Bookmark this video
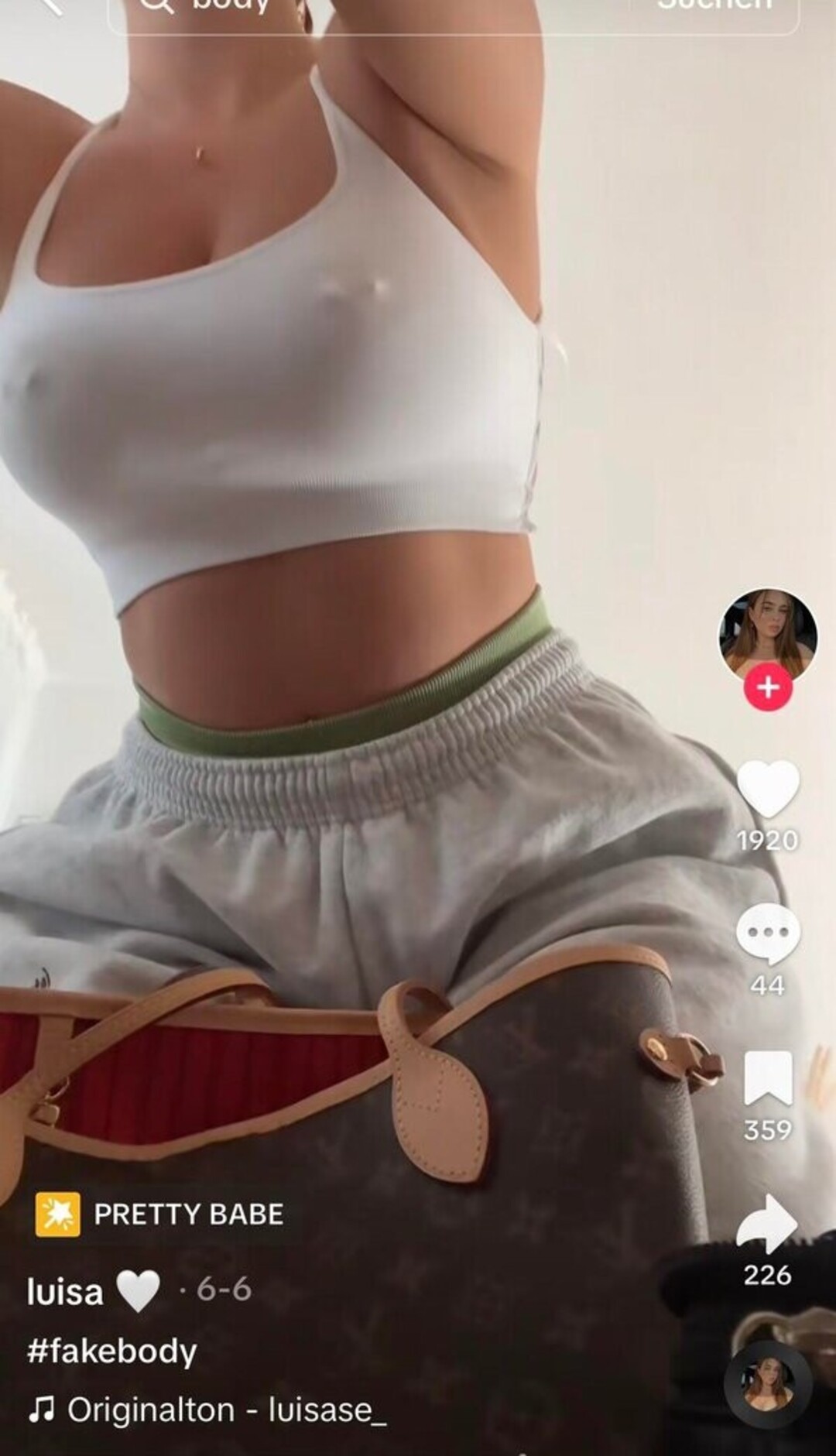 point(767,1078)
